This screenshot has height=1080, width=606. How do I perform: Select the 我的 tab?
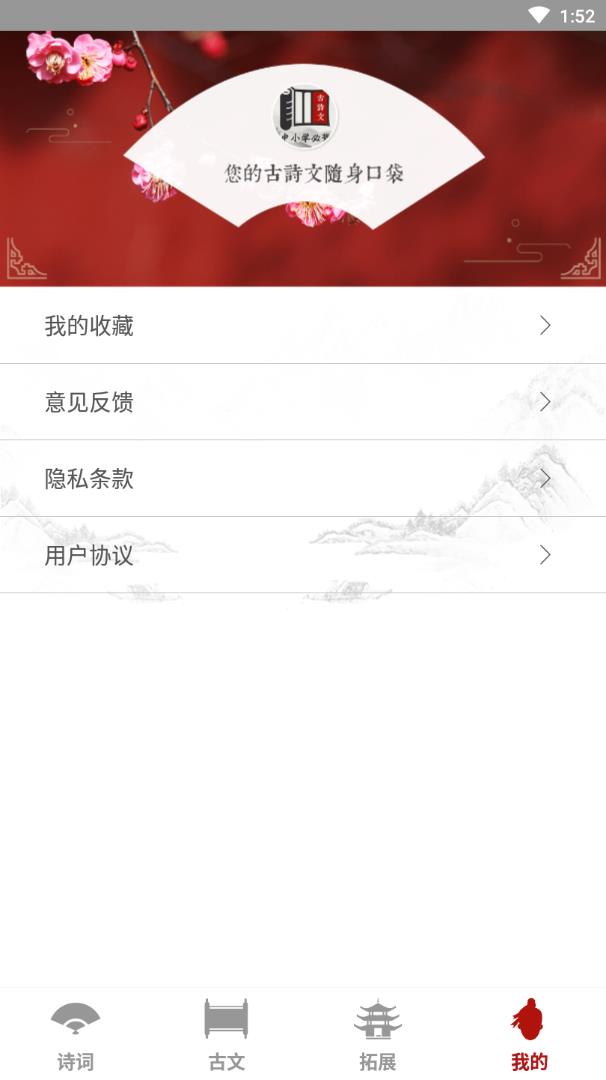pyautogui.click(x=529, y=1035)
